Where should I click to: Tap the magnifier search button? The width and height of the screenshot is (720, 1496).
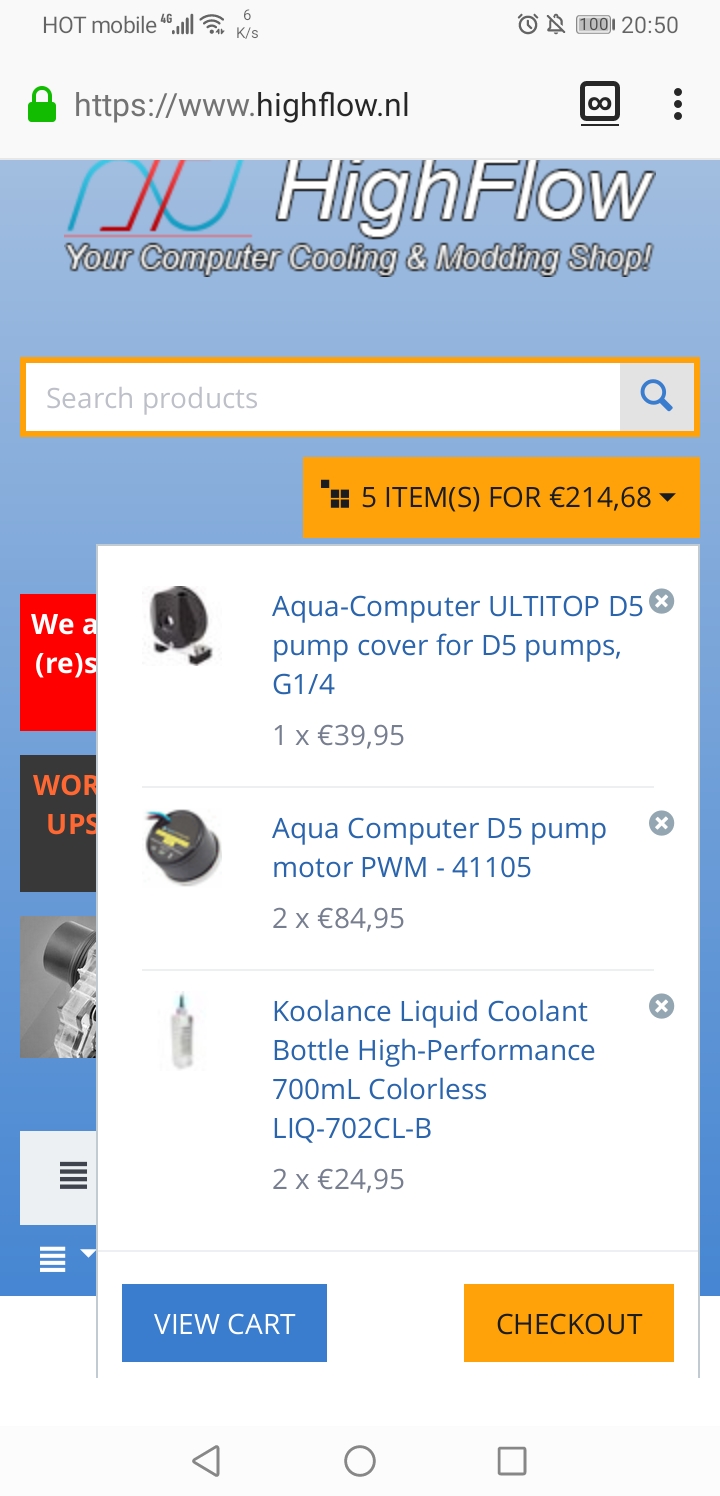pos(656,398)
